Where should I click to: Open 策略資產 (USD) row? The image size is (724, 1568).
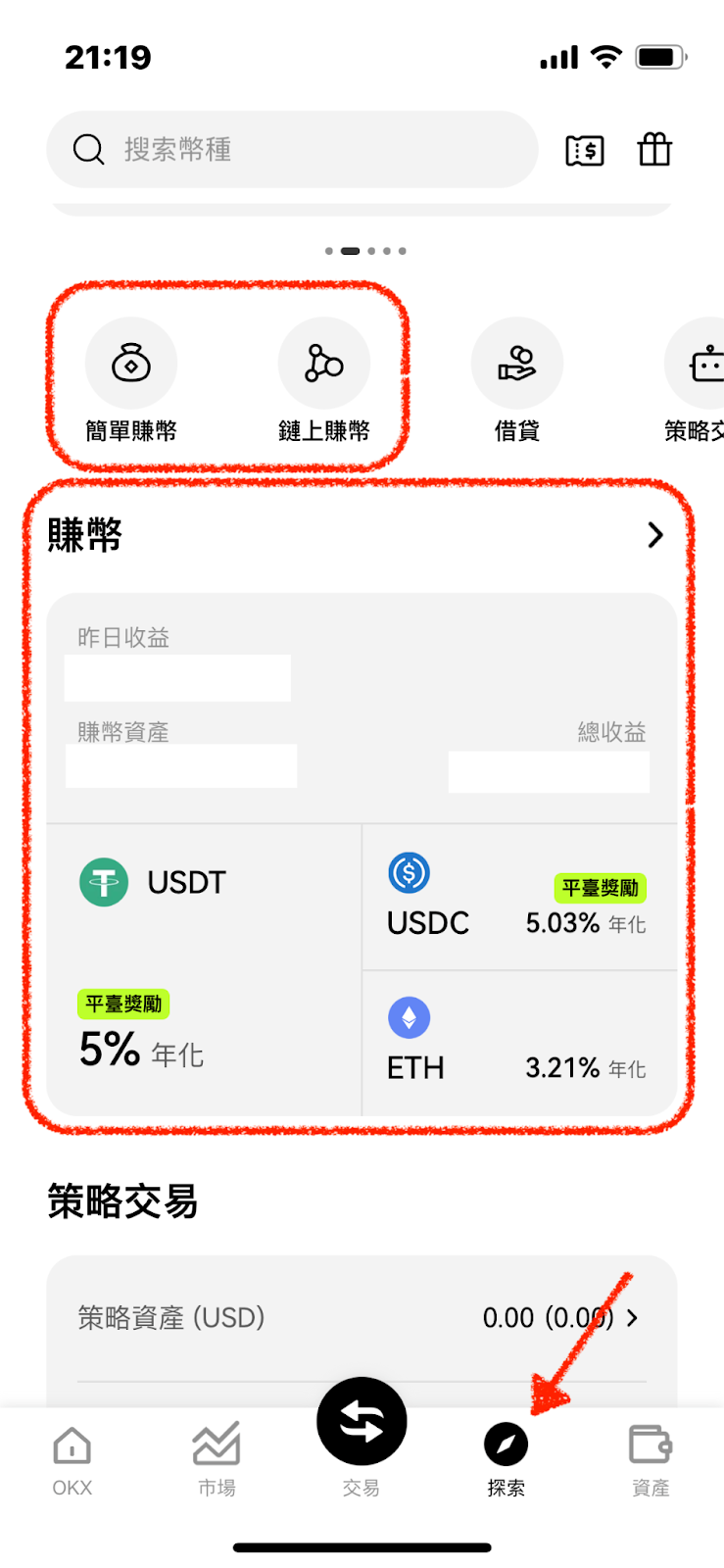362,1318
